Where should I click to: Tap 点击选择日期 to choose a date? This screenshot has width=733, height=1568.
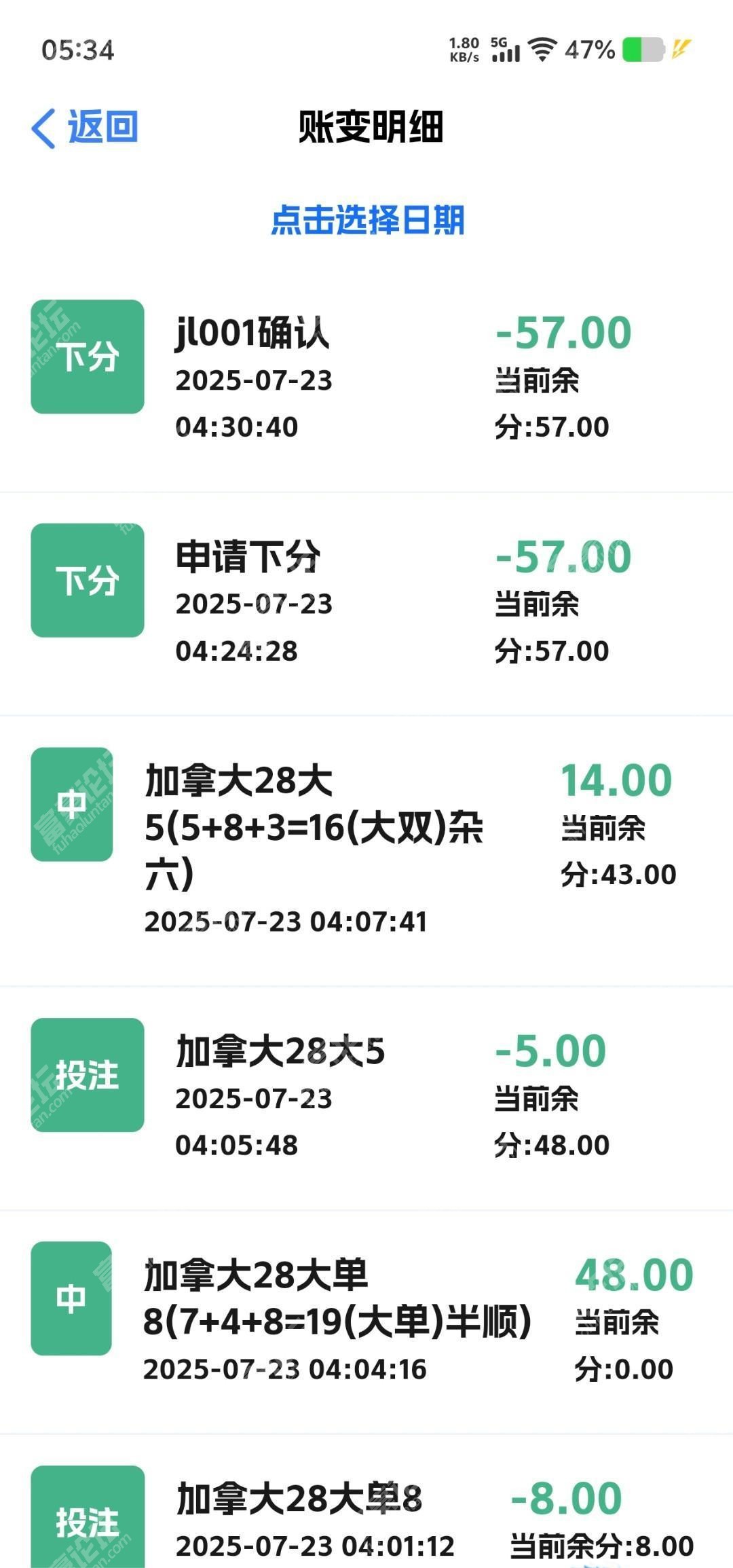coord(367,220)
